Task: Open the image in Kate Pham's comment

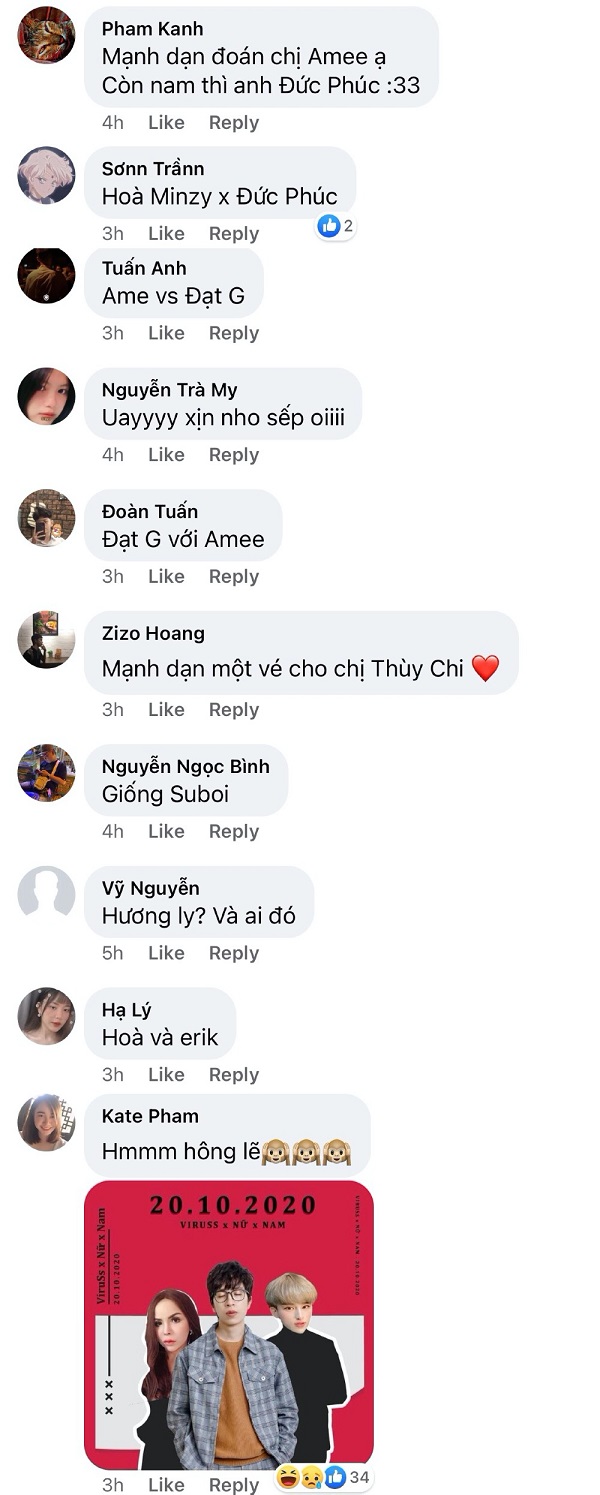Action: [228, 1324]
